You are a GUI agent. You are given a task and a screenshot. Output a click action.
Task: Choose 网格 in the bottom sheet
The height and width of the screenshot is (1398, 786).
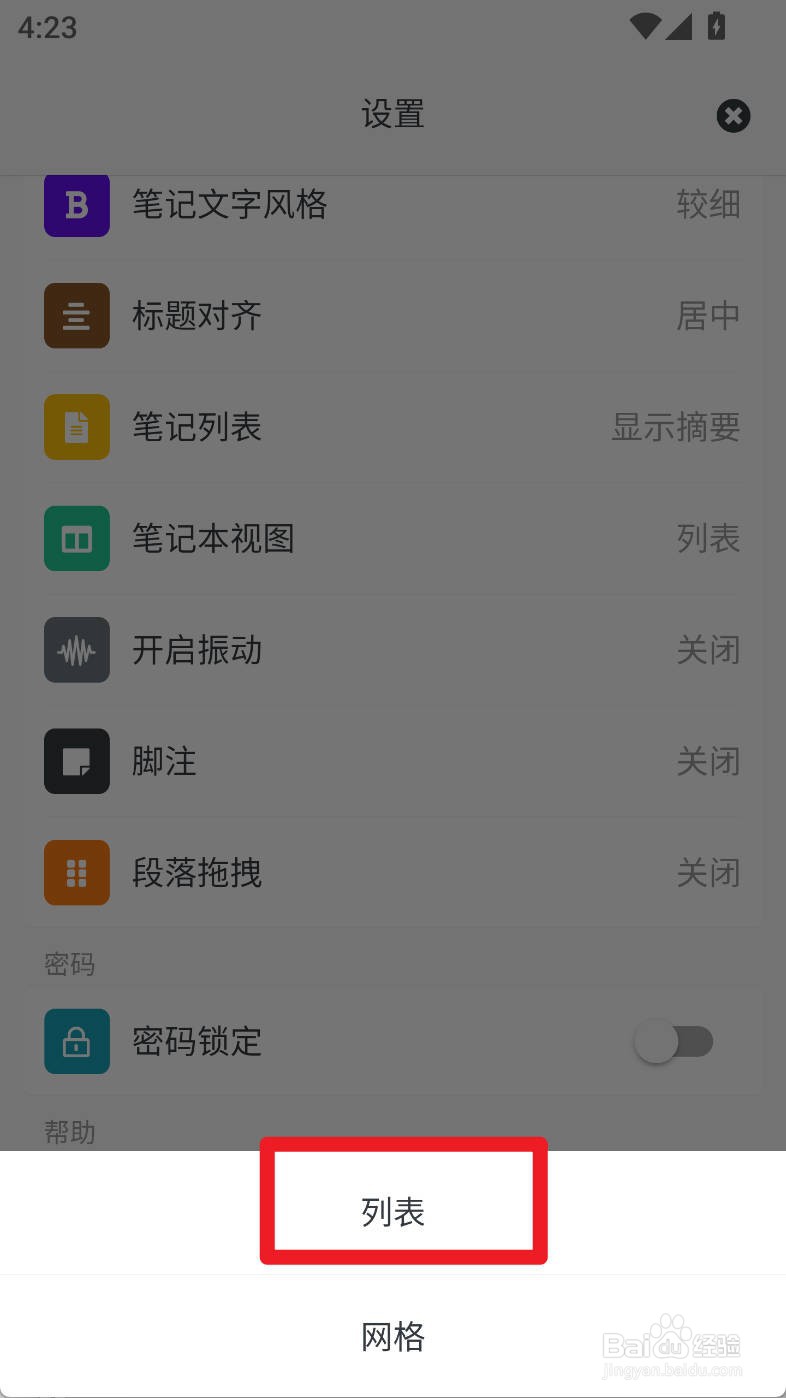[x=392, y=1337]
